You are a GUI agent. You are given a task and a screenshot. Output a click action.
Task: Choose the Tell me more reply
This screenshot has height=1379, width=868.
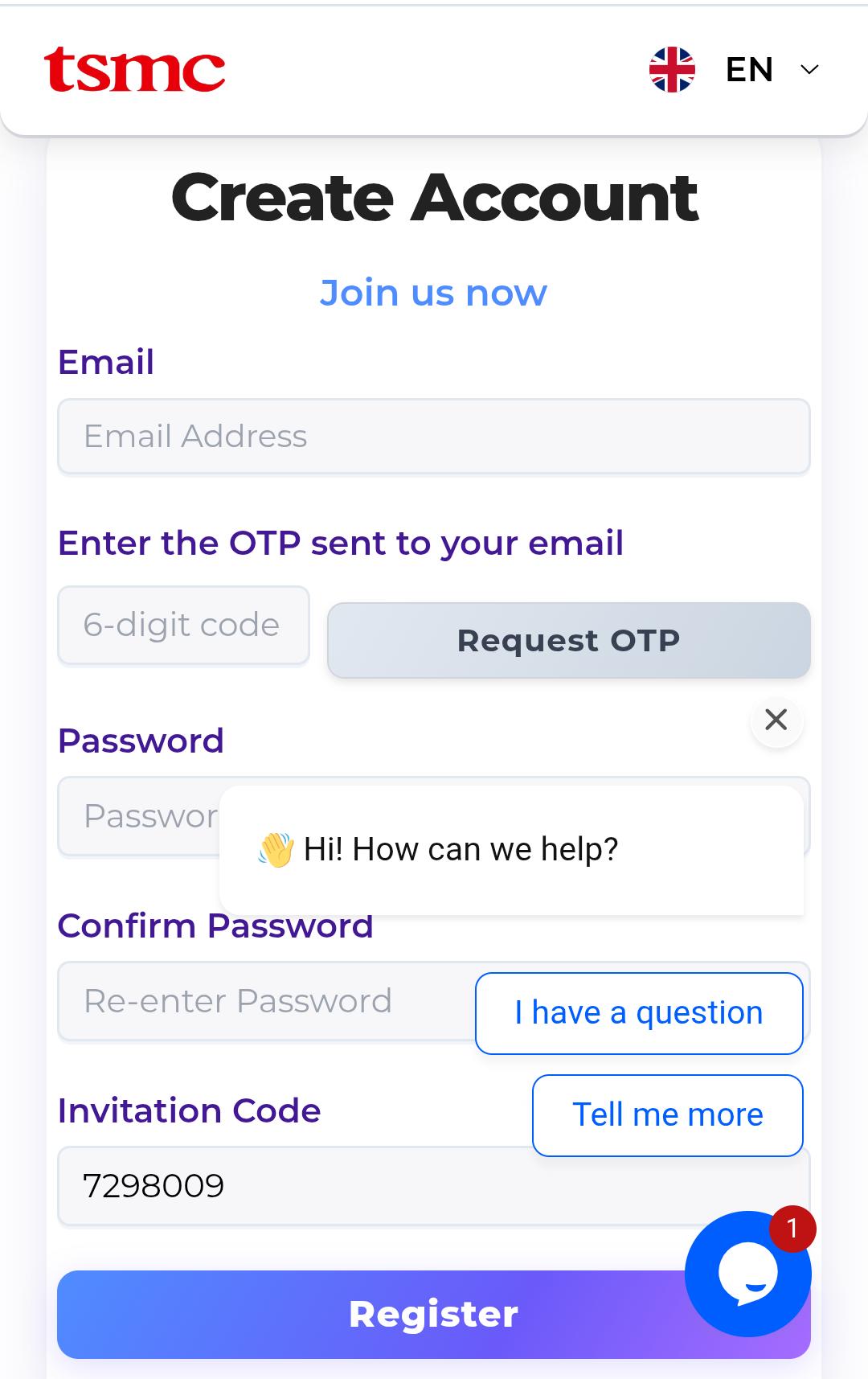(667, 1115)
